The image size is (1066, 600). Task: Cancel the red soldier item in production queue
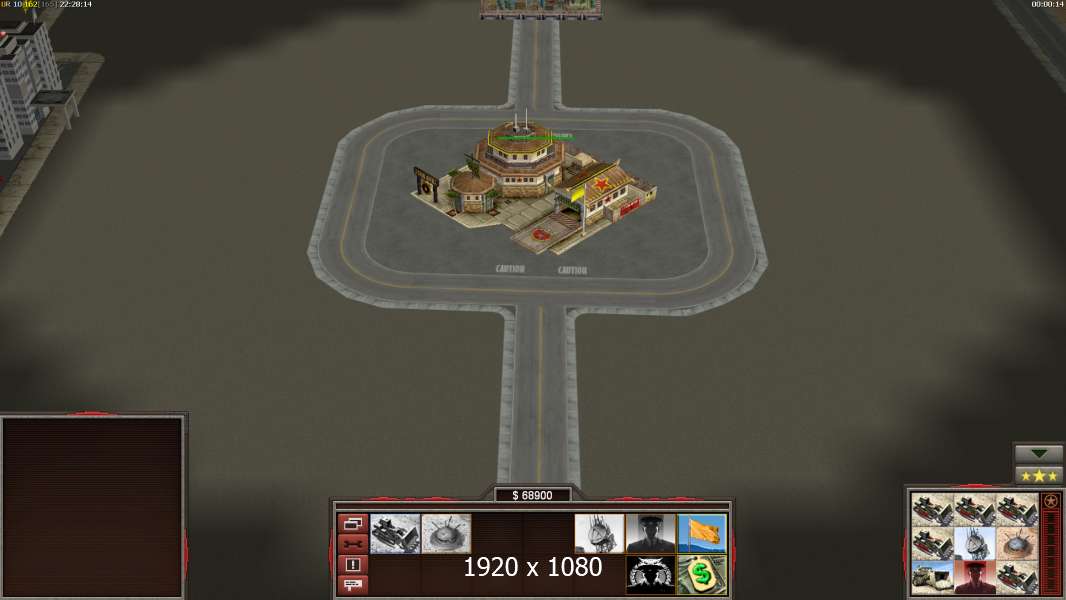(x=974, y=577)
